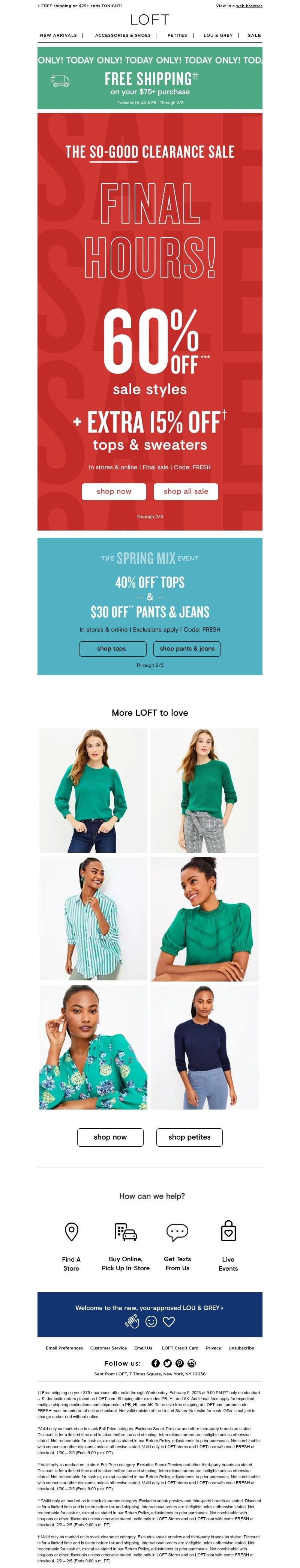This screenshot has width=300, height=1568.
Task: Open the Lou & Grey category
Action: [218, 35]
